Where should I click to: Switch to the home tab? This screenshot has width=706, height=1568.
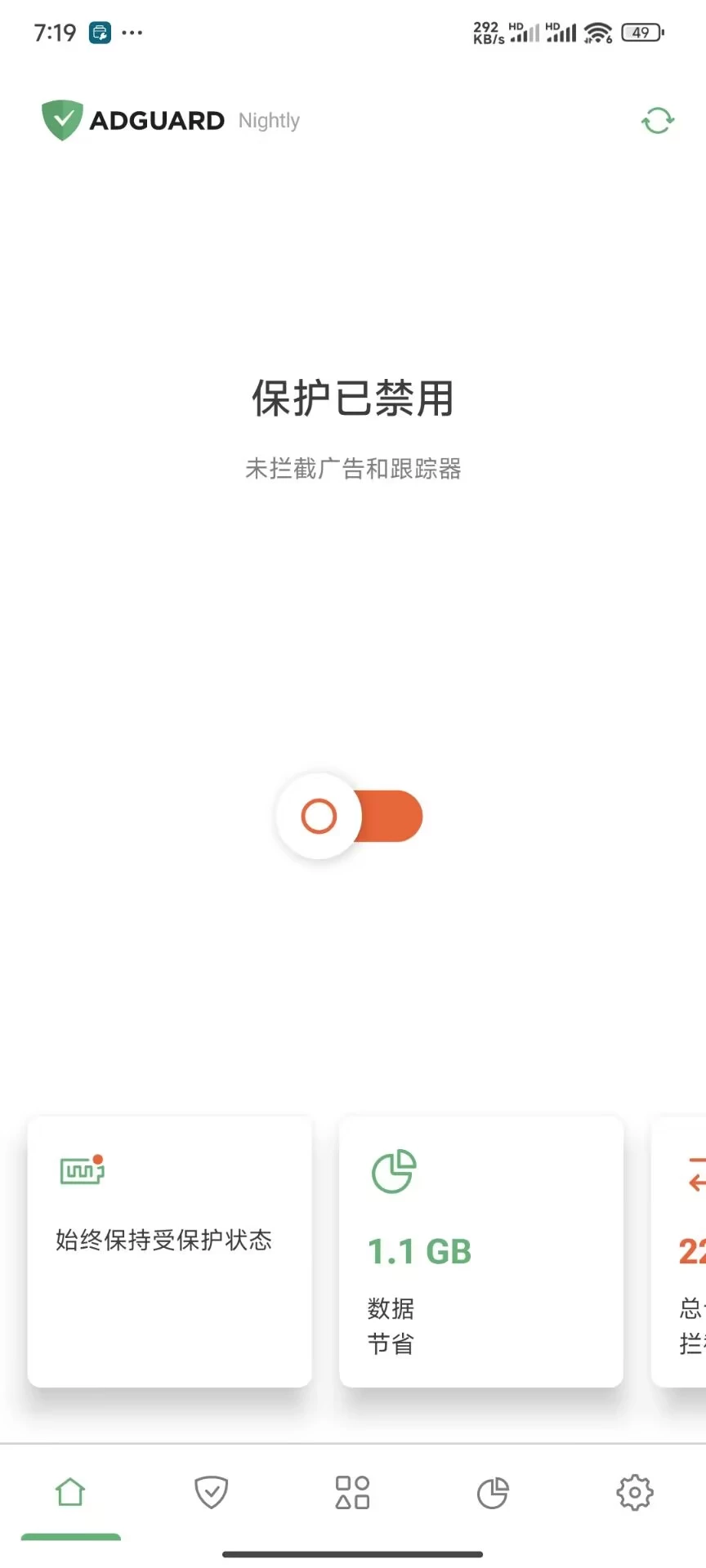(70, 1492)
